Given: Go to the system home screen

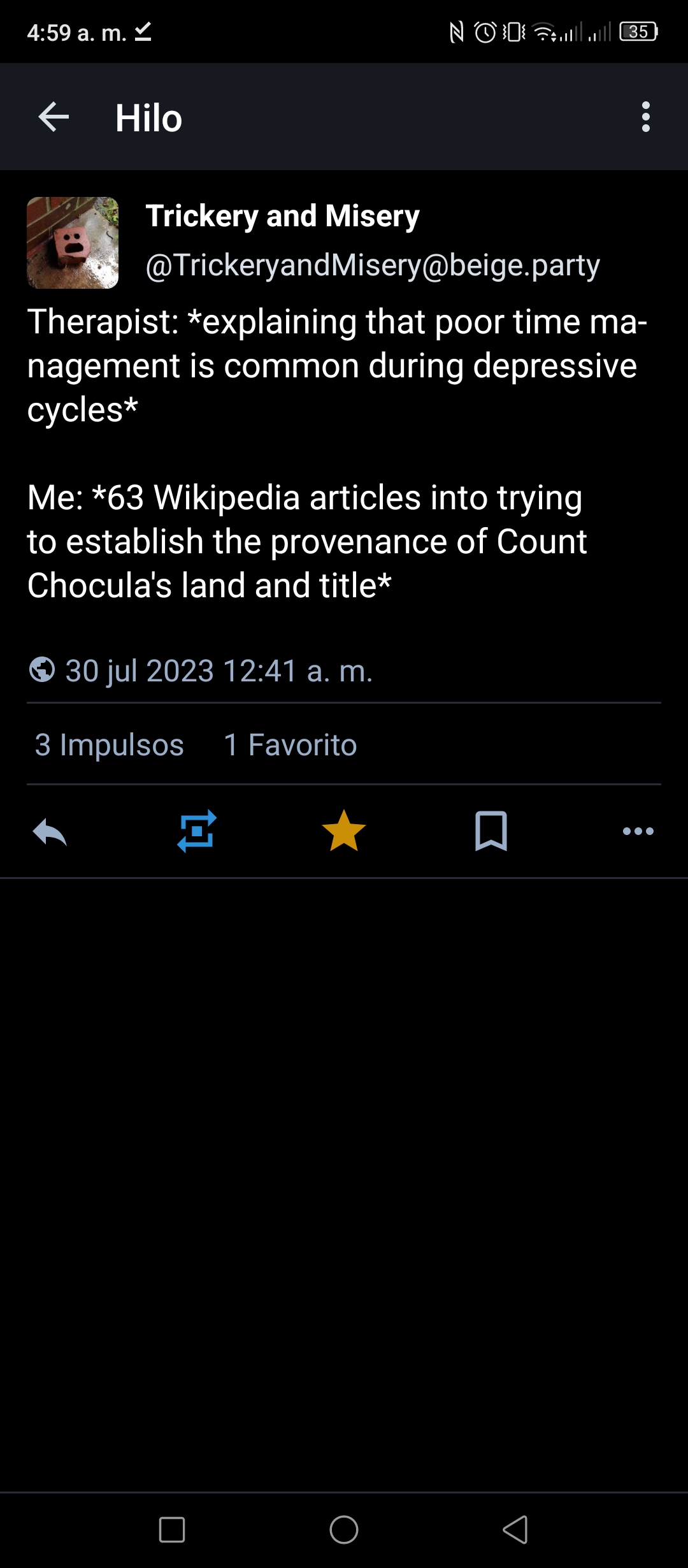Looking at the screenshot, I should click(x=344, y=1530).
